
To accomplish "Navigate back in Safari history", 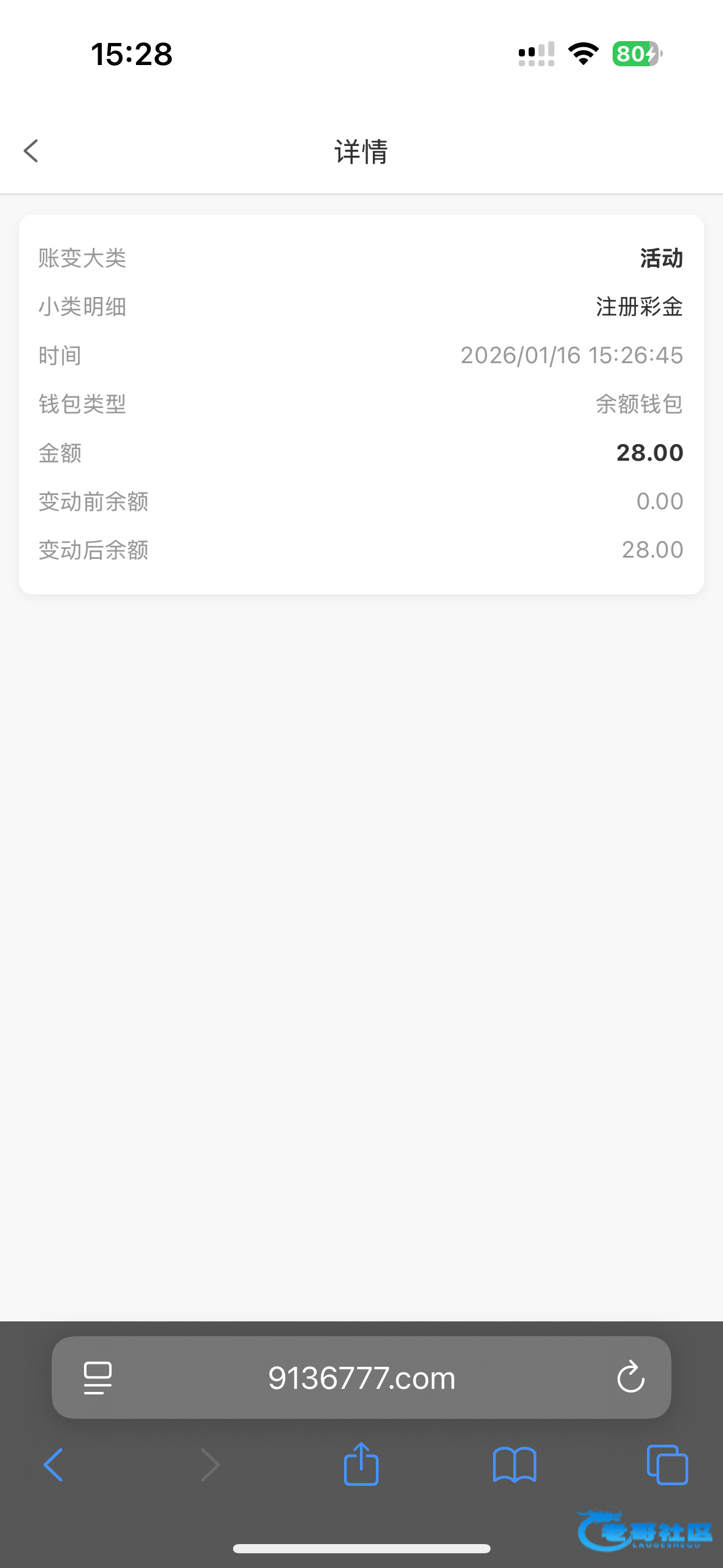I will coord(53,1465).
